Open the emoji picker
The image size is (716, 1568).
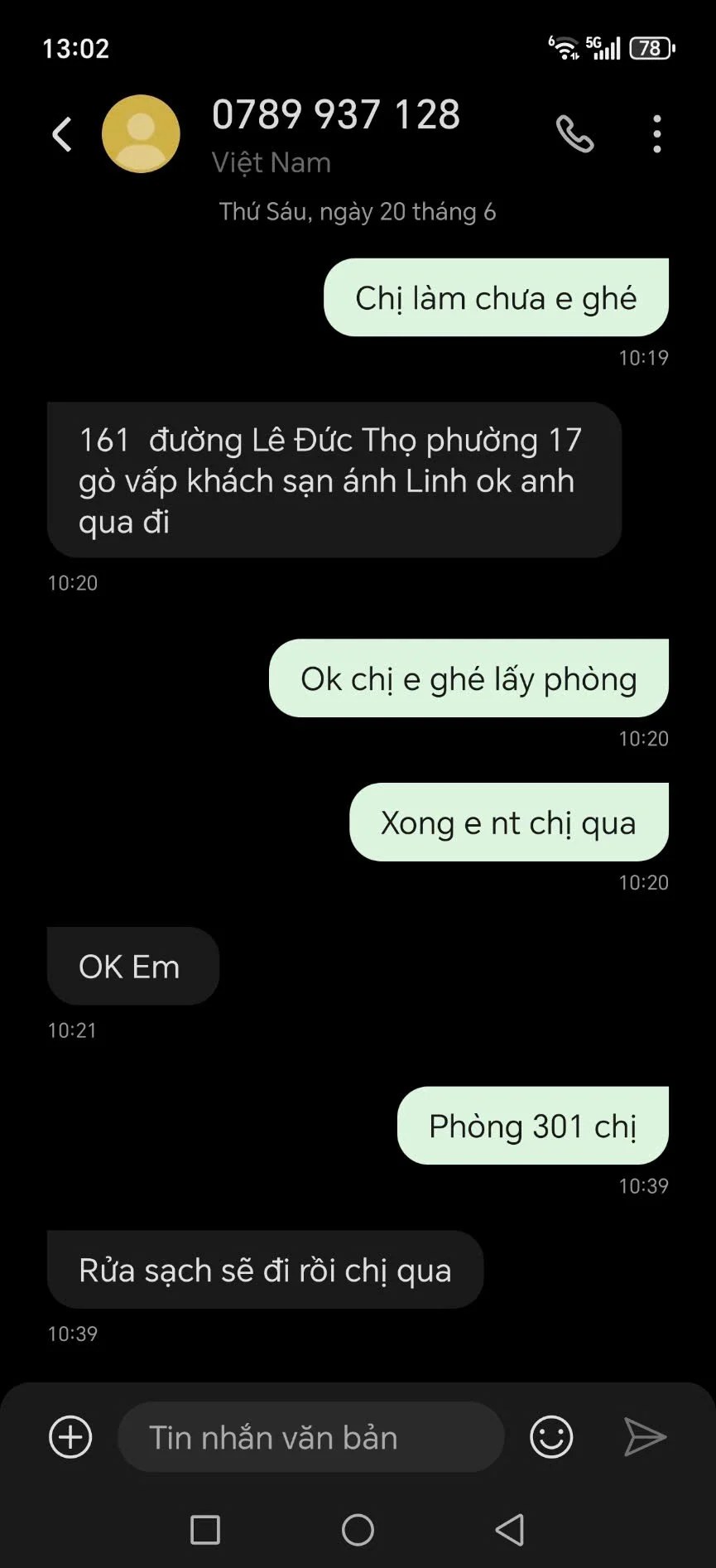551,1437
